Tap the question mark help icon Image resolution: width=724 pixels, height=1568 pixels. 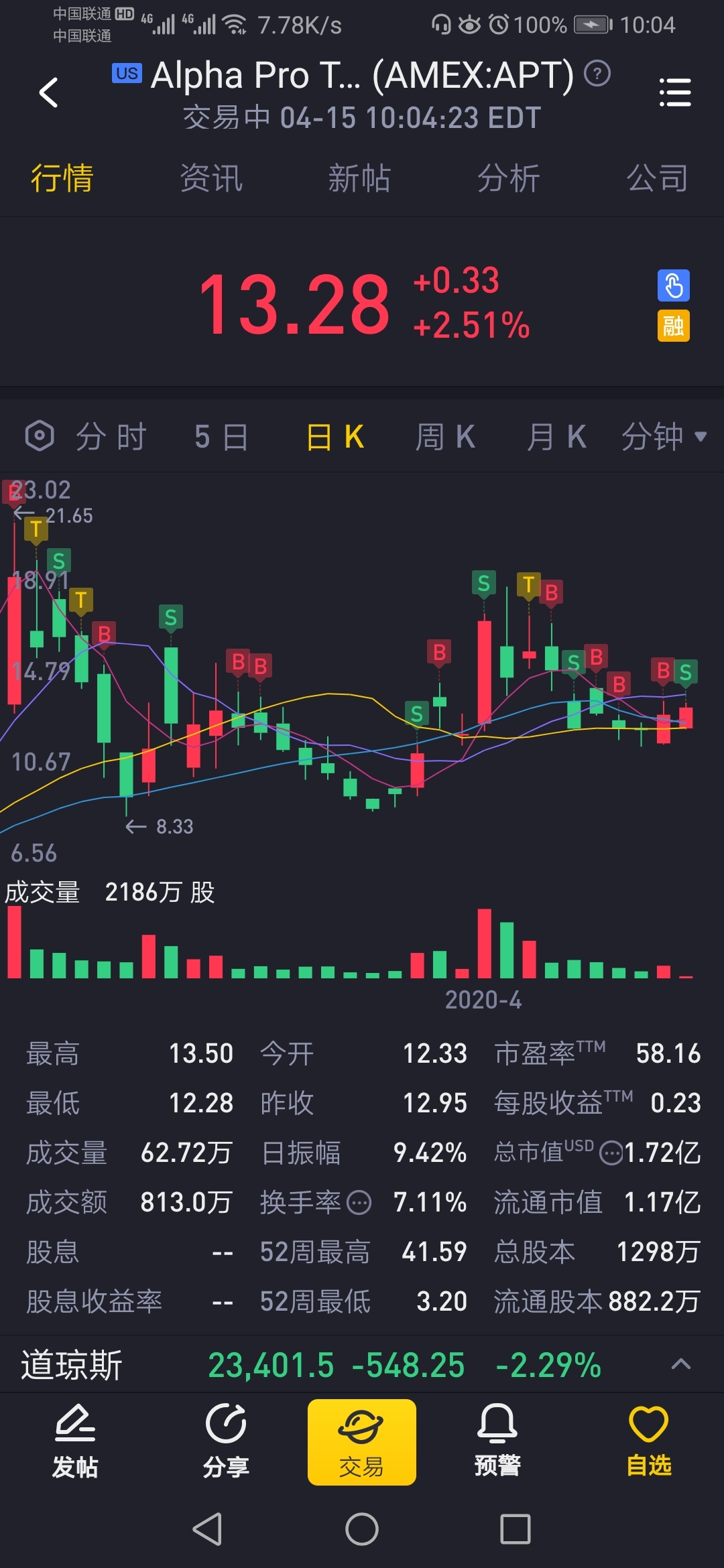click(597, 74)
